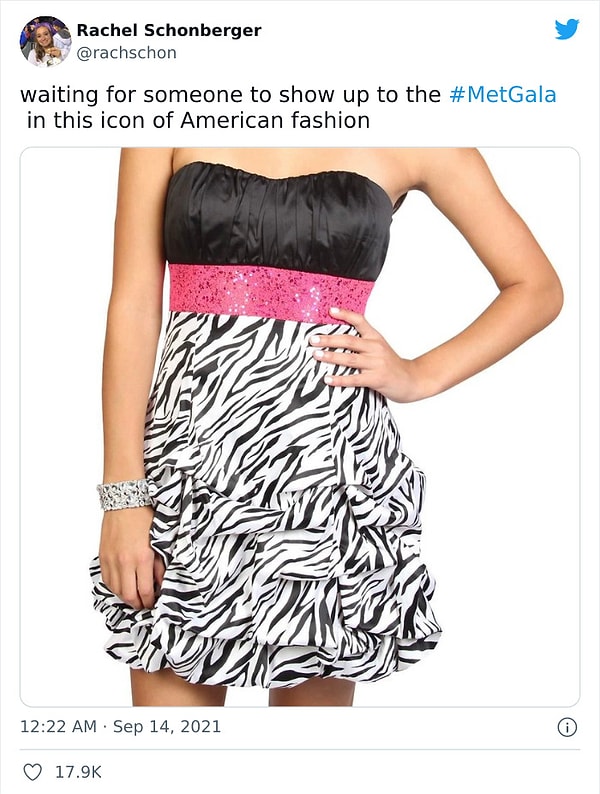Open the #MetGala hashtag
The image size is (600, 794).
[x=501, y=95]
